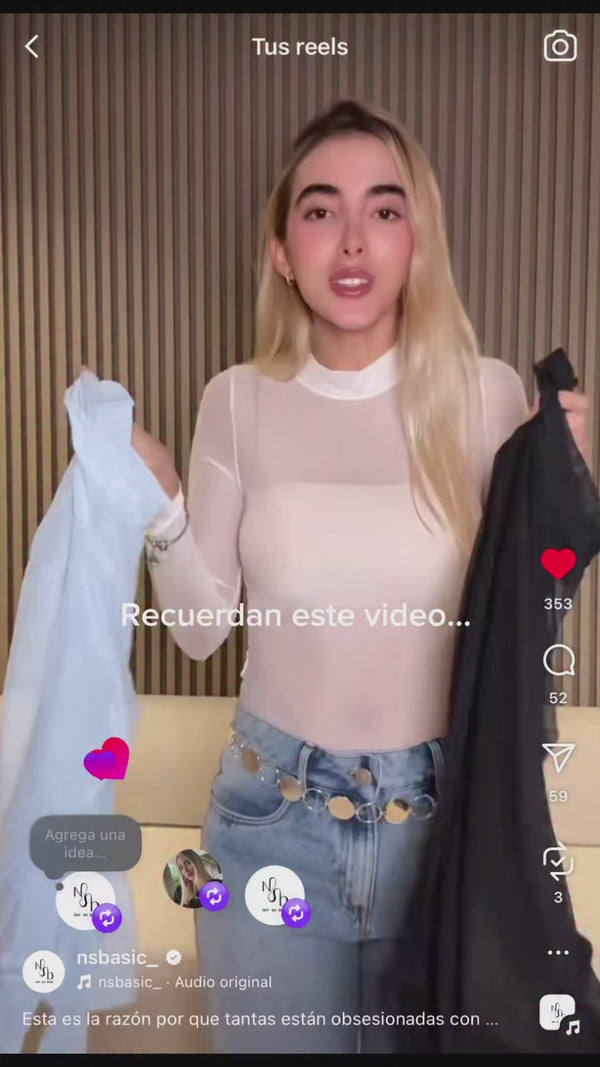Open the camera to create a reel
Screen dimensions: 600x1067
(x=560, y=46)
